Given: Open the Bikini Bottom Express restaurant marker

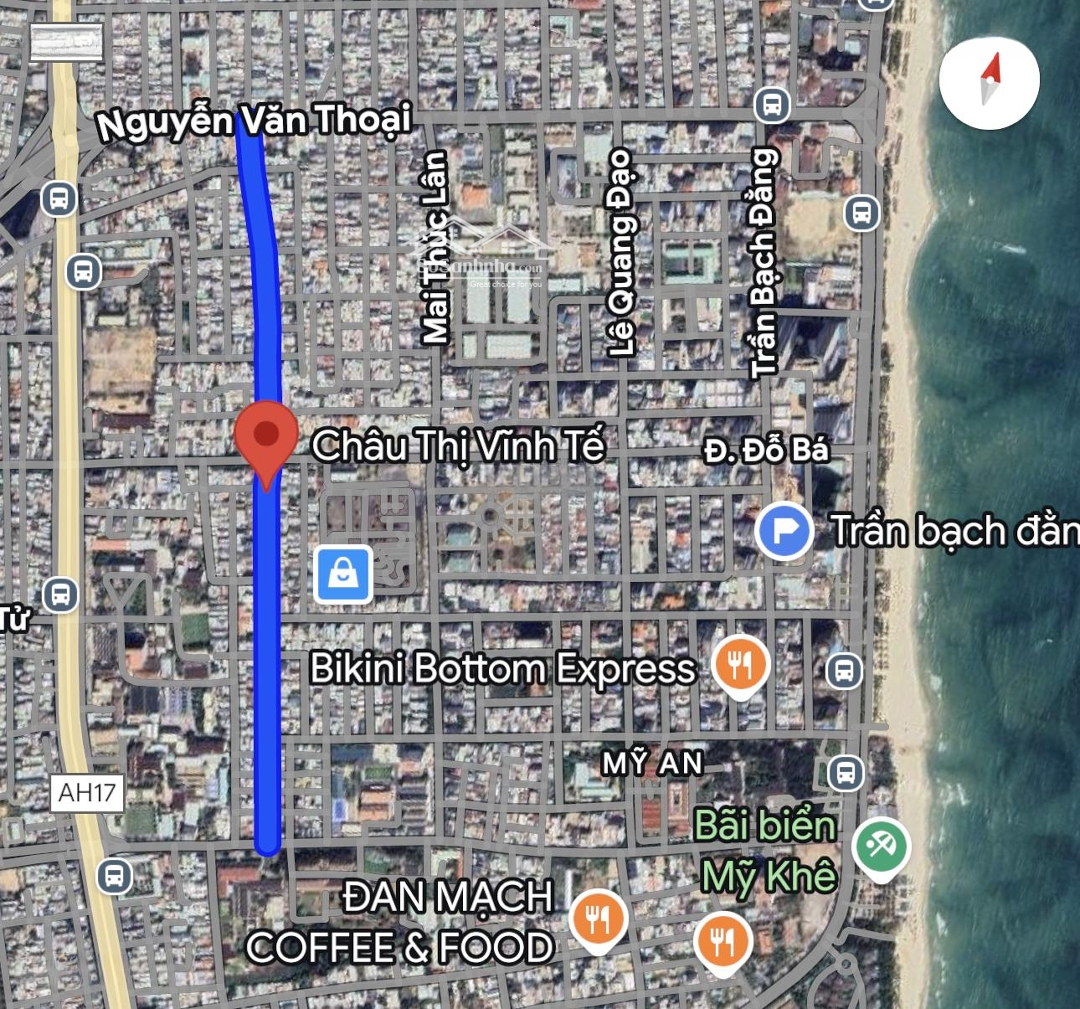Looking at the screenshot, I should tap(740, 664).
